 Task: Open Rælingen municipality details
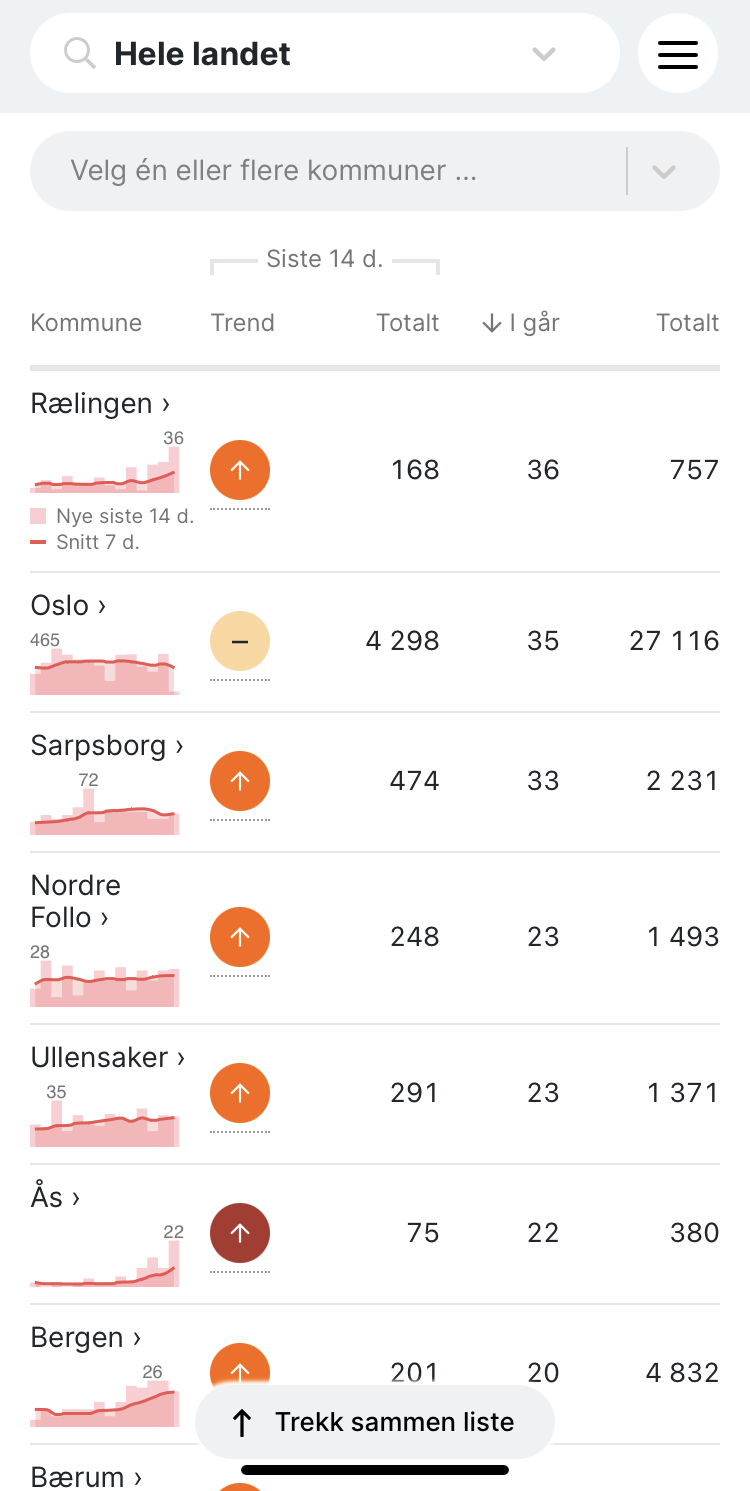[100, 403]
